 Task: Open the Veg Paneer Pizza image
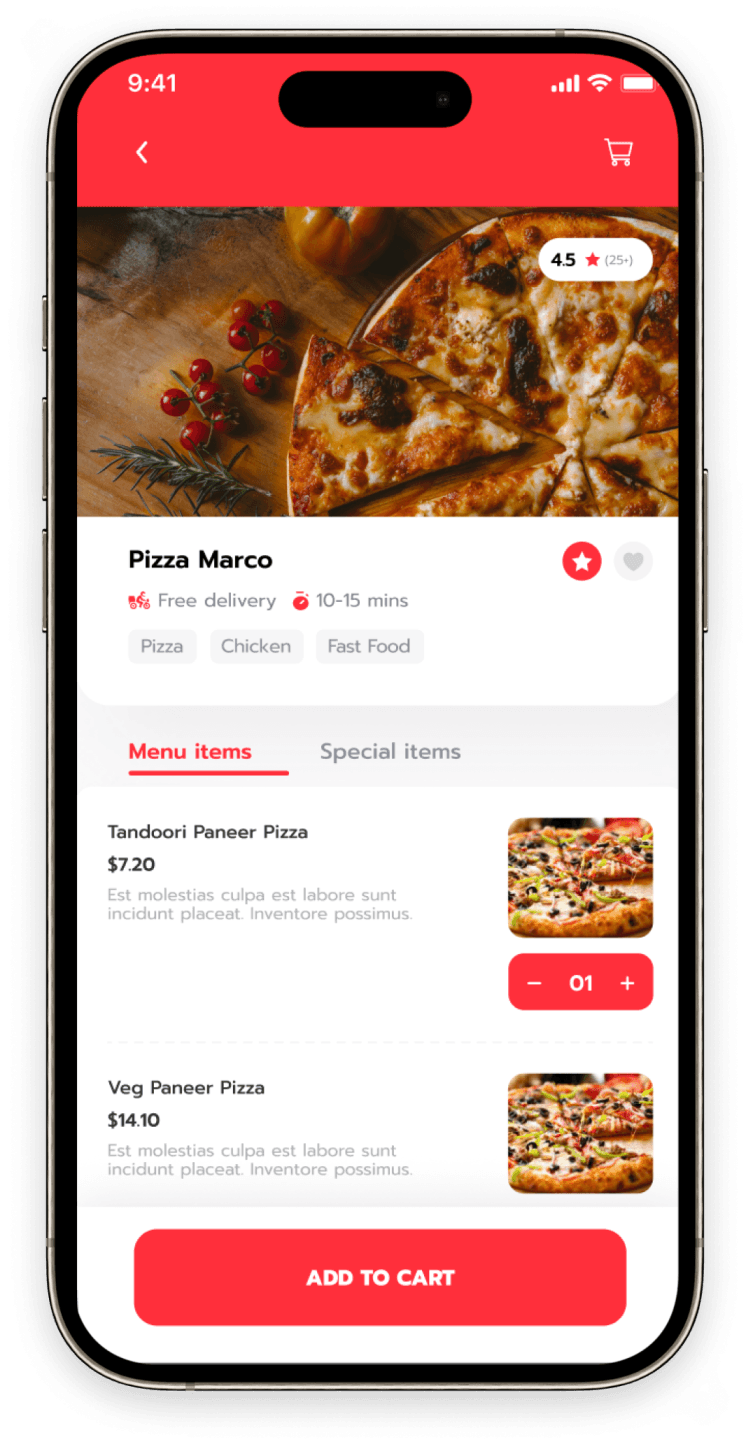(580, 1133)
